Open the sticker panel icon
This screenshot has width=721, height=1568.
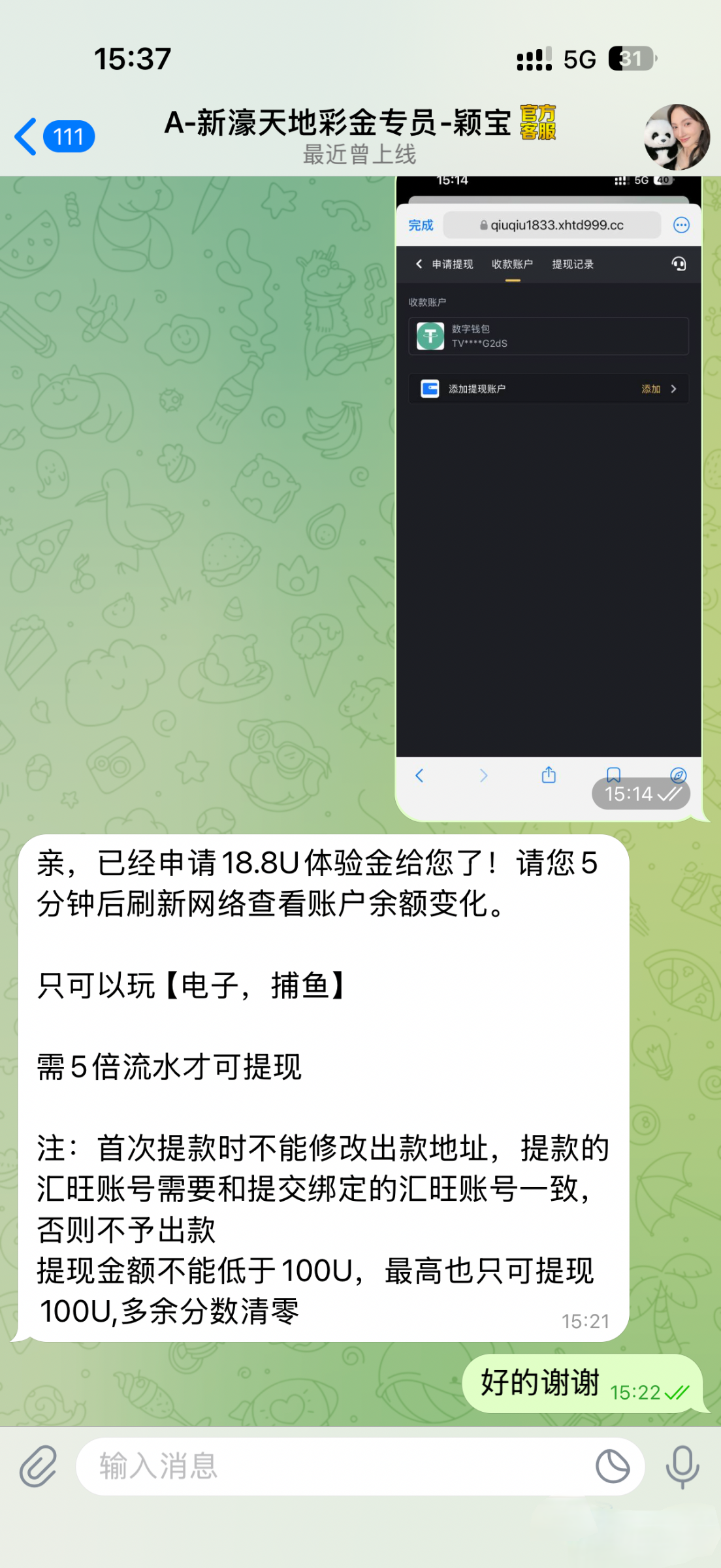[613, 1466]
